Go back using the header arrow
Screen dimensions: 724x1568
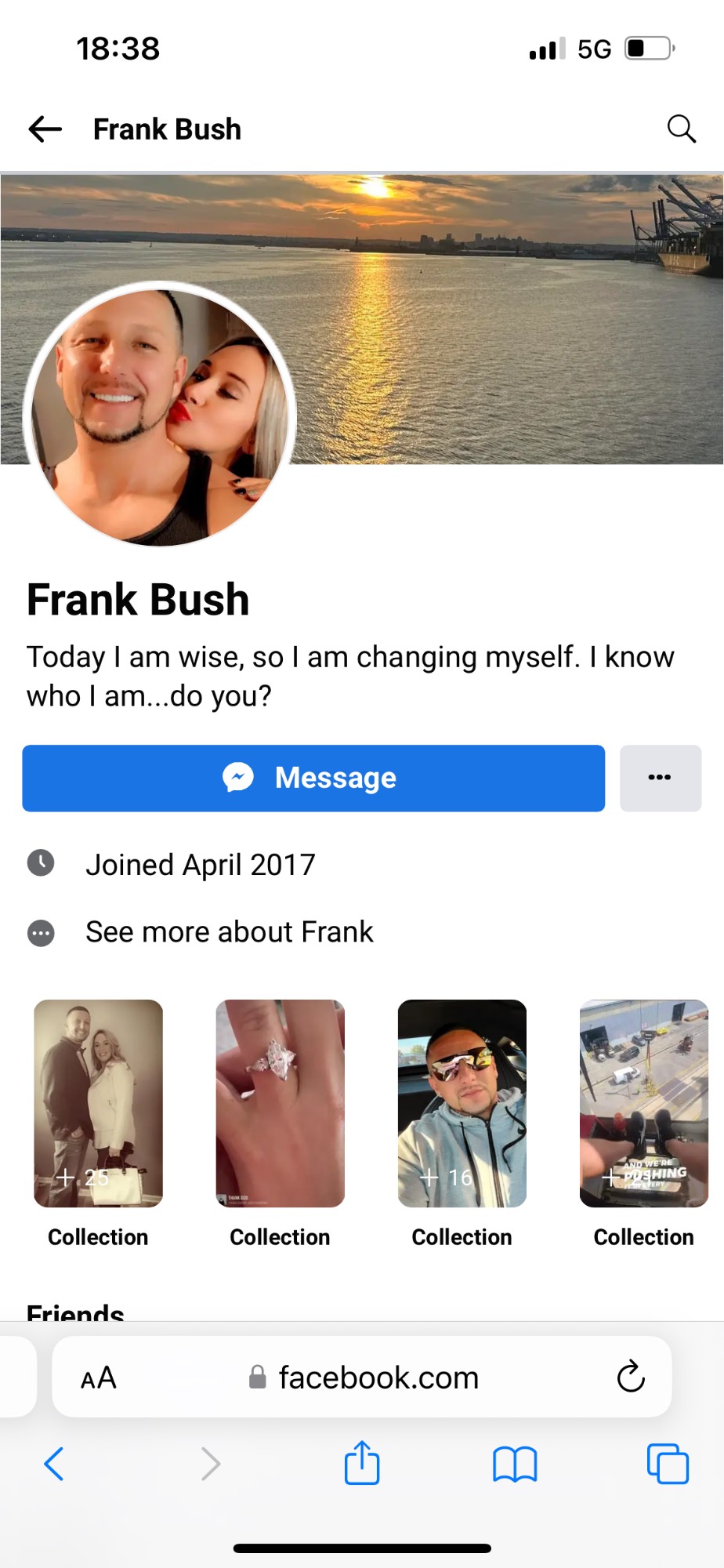45,129
